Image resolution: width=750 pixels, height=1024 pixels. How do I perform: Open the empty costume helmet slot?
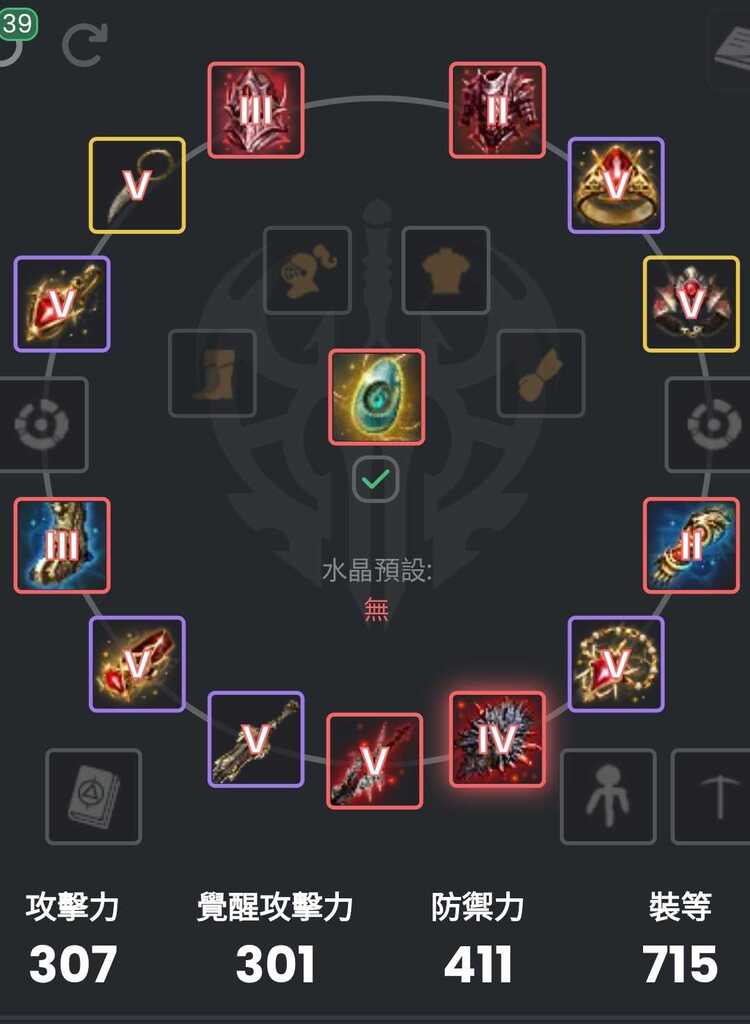(307, 270)
